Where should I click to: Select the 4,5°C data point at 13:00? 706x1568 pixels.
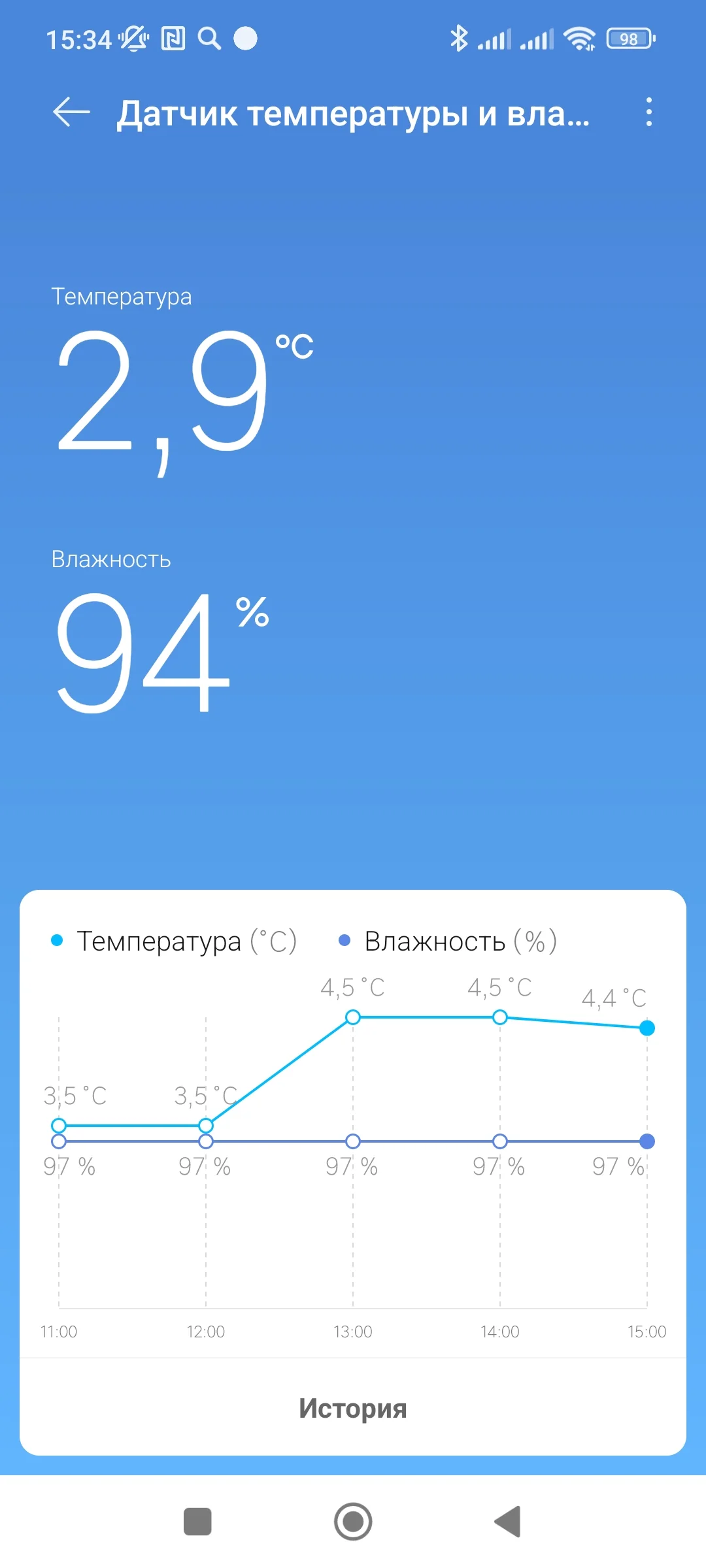[x=353, y=1017]
